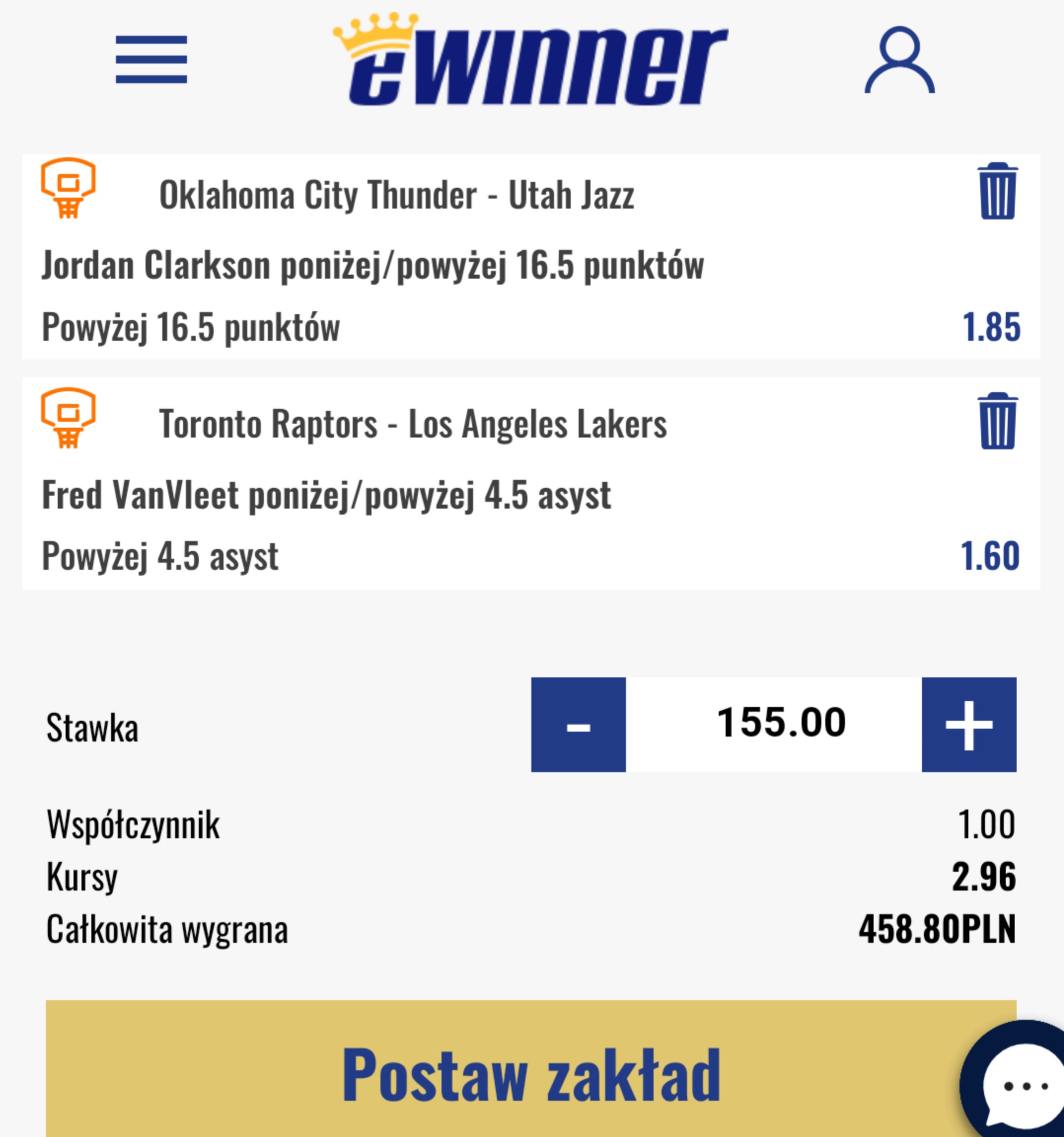This screenshot has width=1064, height=1137.
Task: Increase the stake with plus button
Action: (968, 725)
